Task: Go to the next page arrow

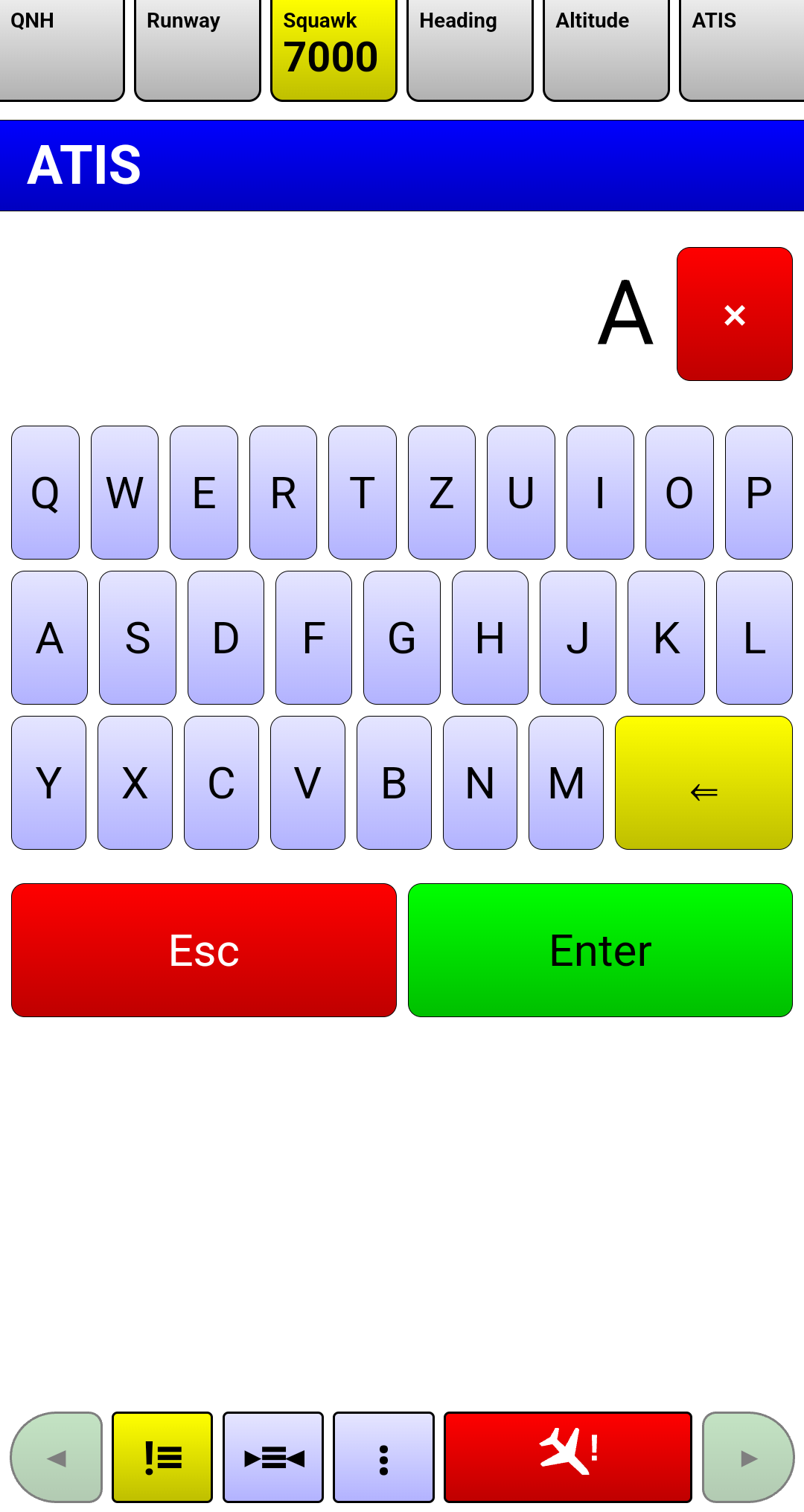Action: pyautogui.click(x=748, y=1457)
